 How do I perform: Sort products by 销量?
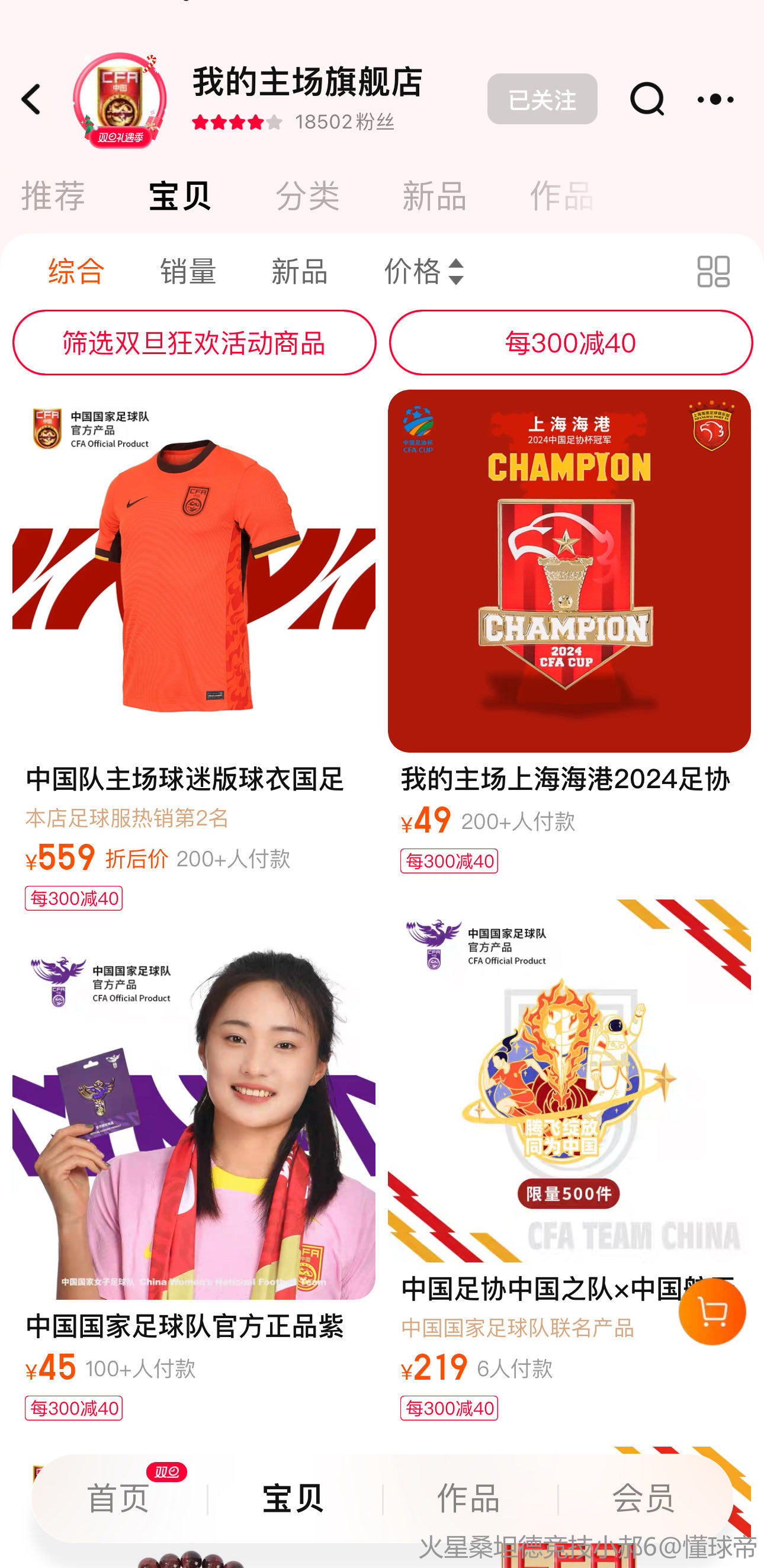point(188,271)
